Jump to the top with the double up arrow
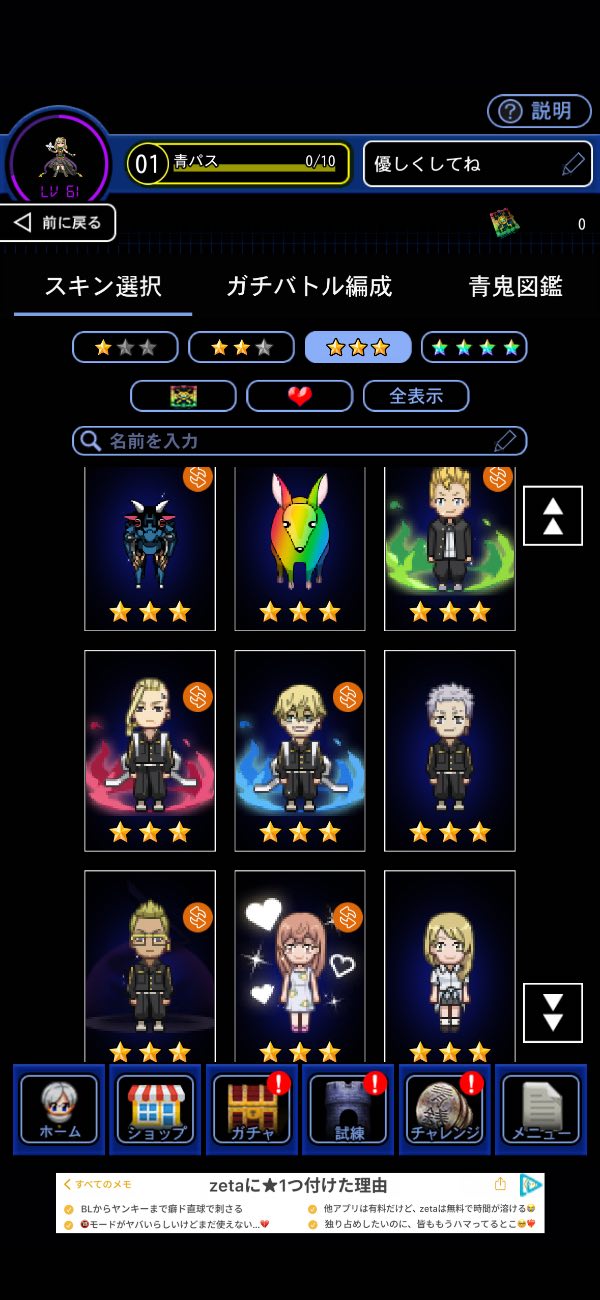The height and width of the screenshot is (1300, 600). coord(552,515)
